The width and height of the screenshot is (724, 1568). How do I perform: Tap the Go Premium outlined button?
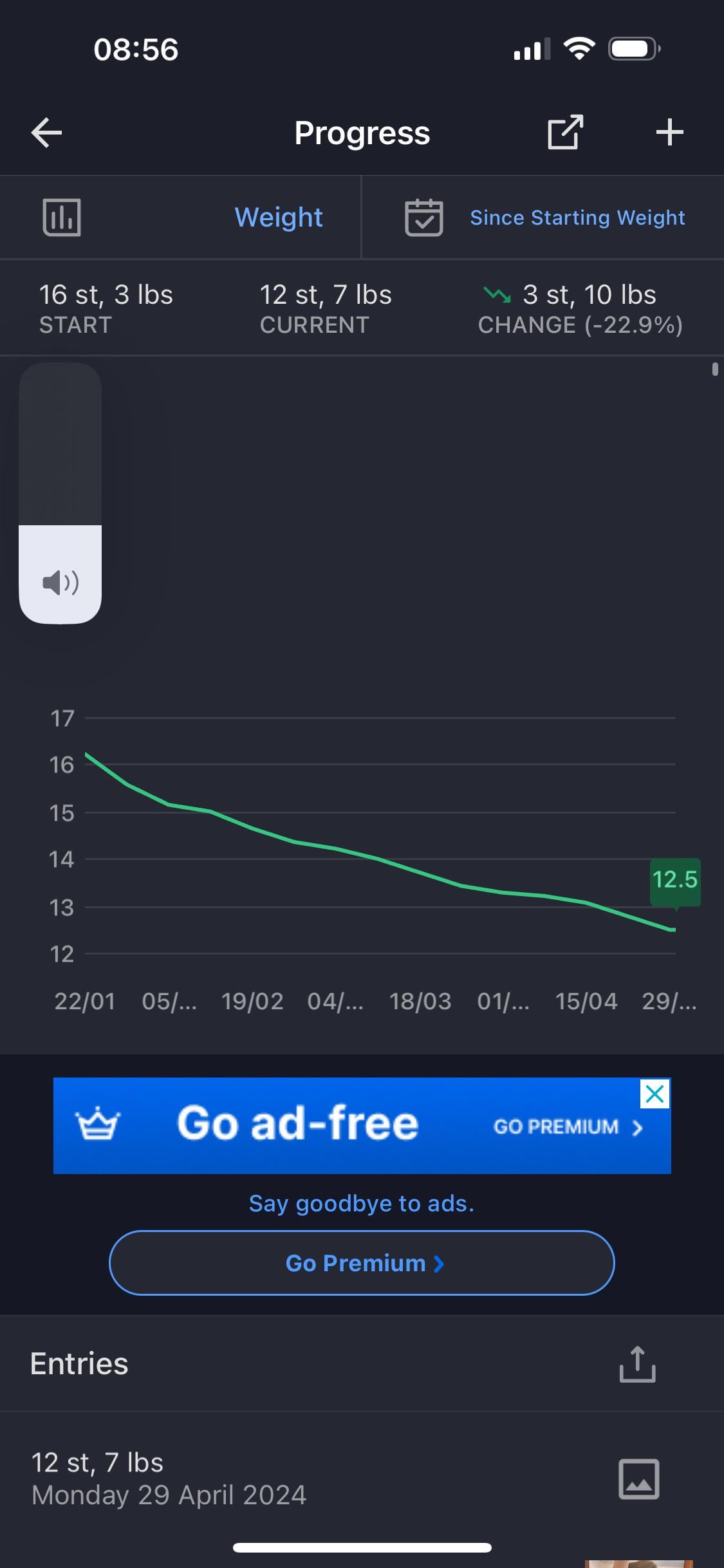[x=362, y=1263]
